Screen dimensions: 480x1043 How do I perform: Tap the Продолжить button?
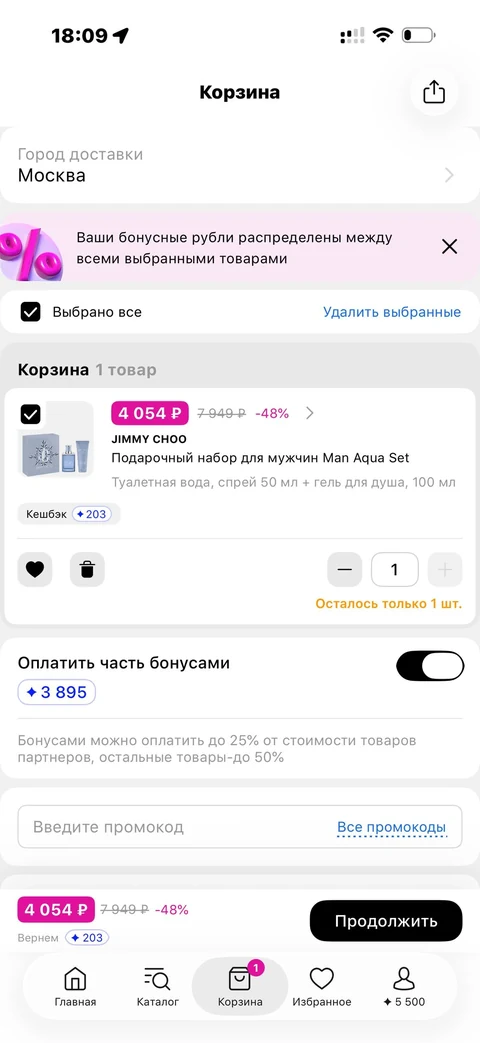point(386,921)
